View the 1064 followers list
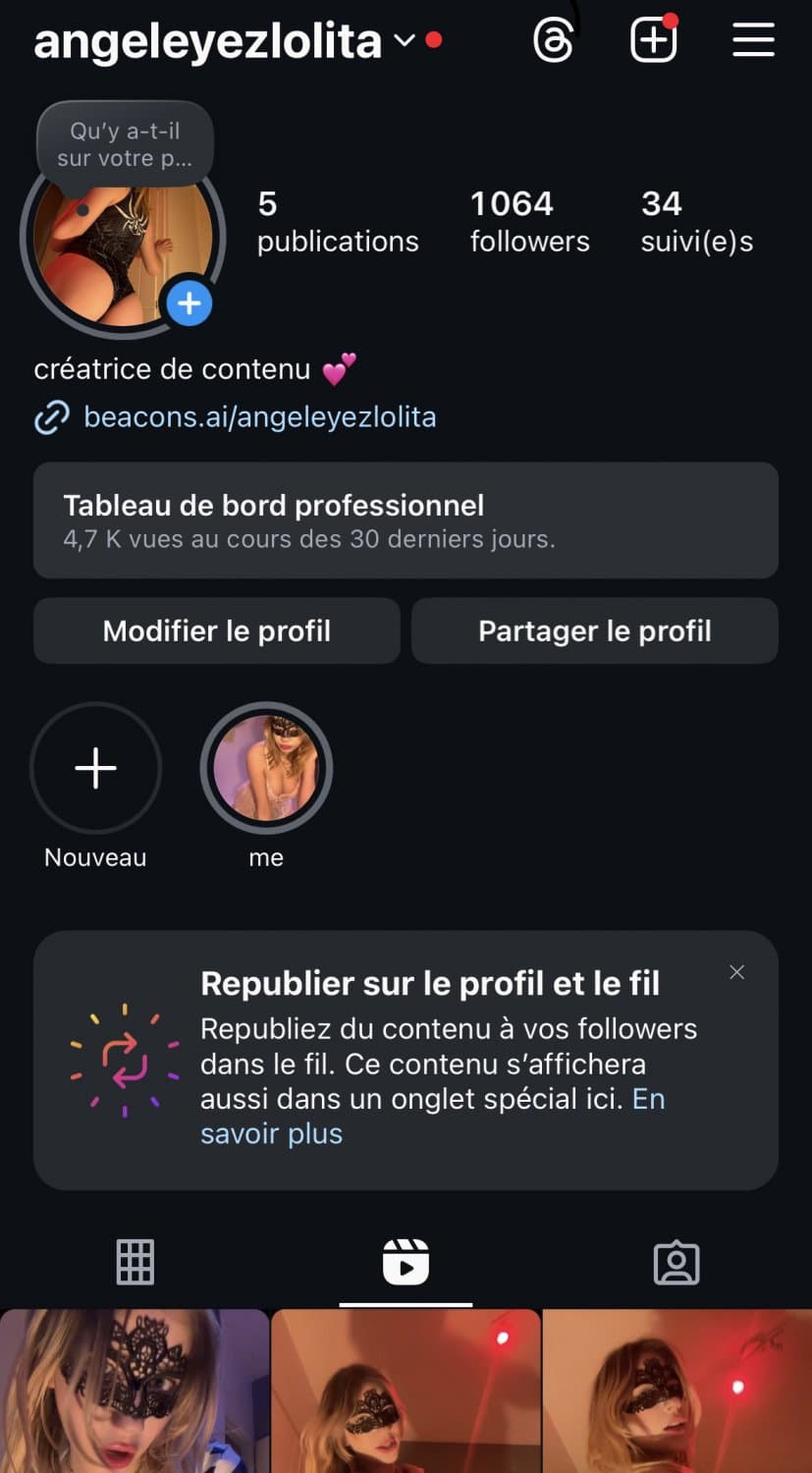812x1473 pixels. pyautogui.click(x=529, y=220)
